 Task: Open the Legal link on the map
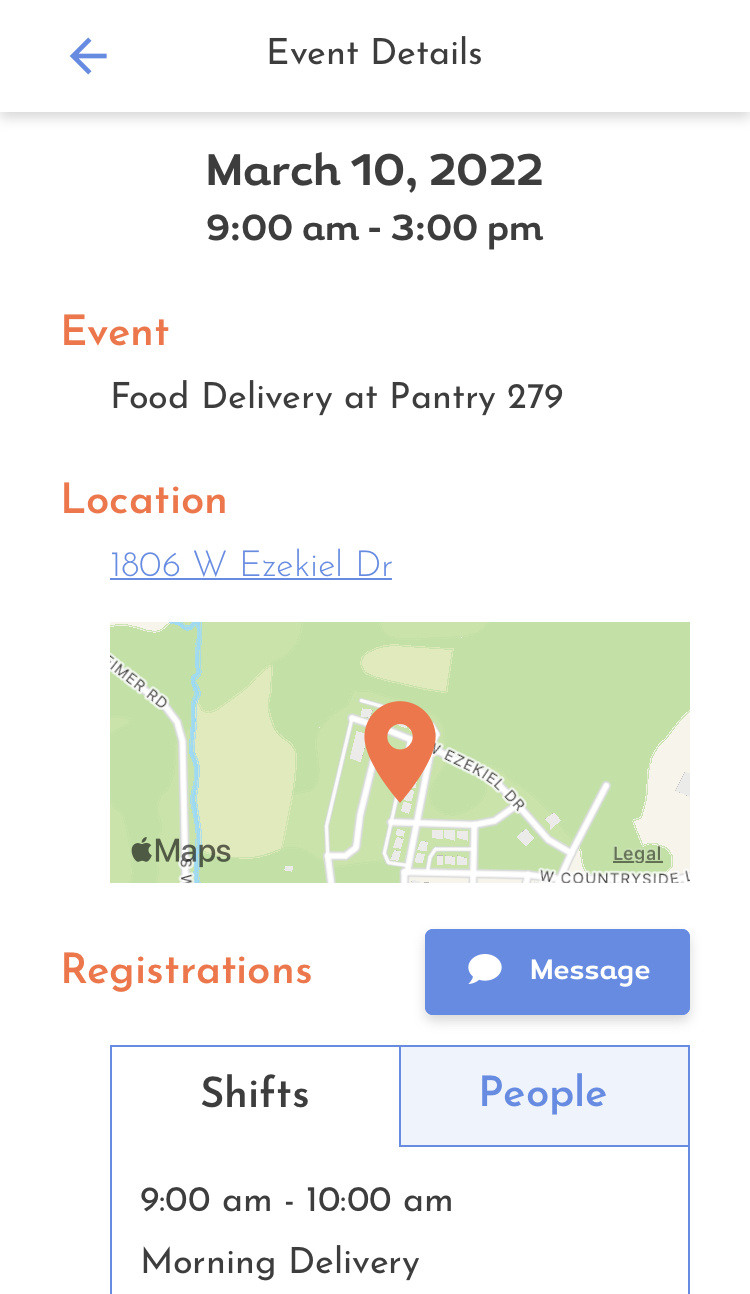pyautogui.click(x=637, y=854)
